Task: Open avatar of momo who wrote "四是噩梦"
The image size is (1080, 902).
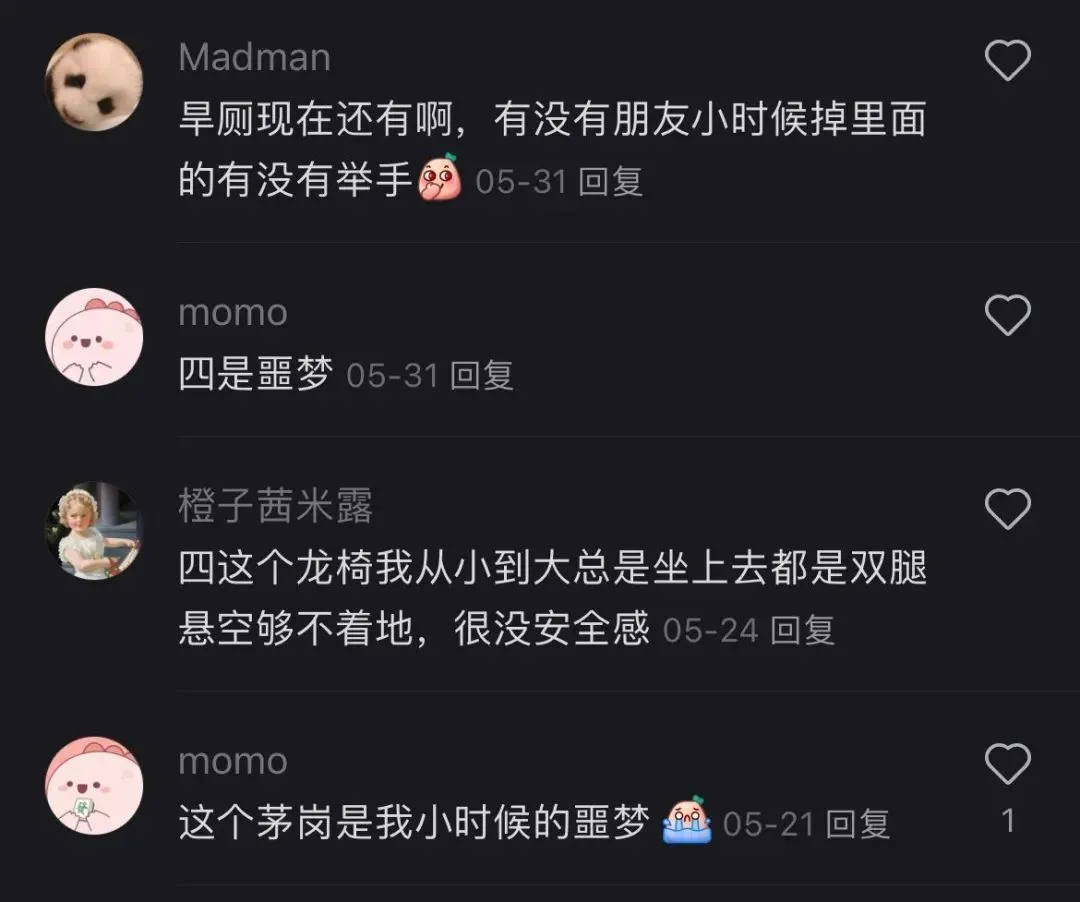Action: [94, 336]
